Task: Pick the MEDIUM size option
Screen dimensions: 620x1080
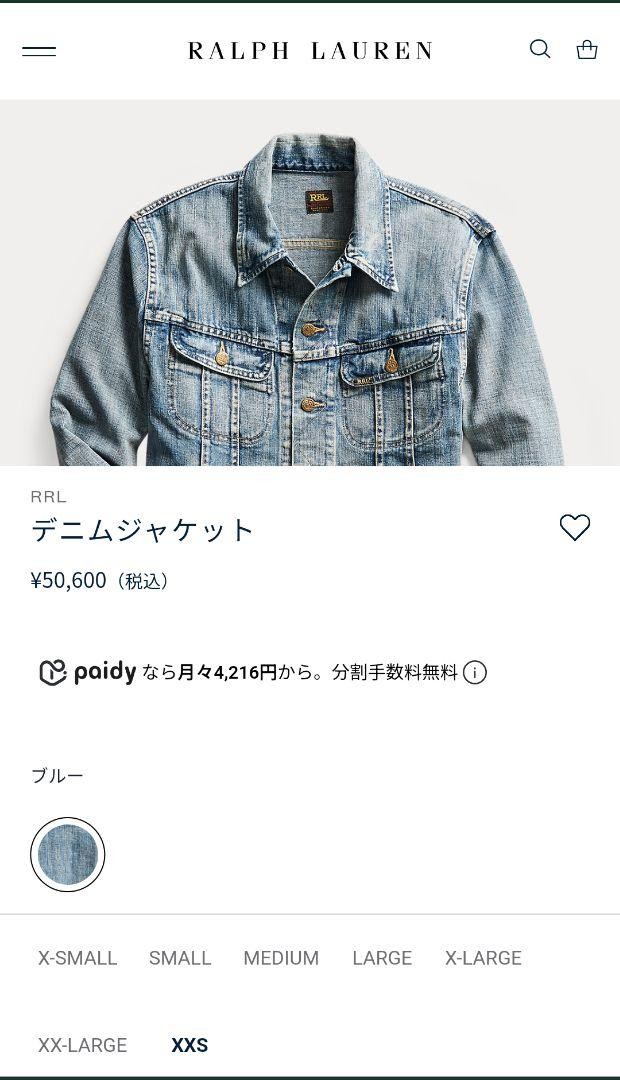Action: [281, 958]
